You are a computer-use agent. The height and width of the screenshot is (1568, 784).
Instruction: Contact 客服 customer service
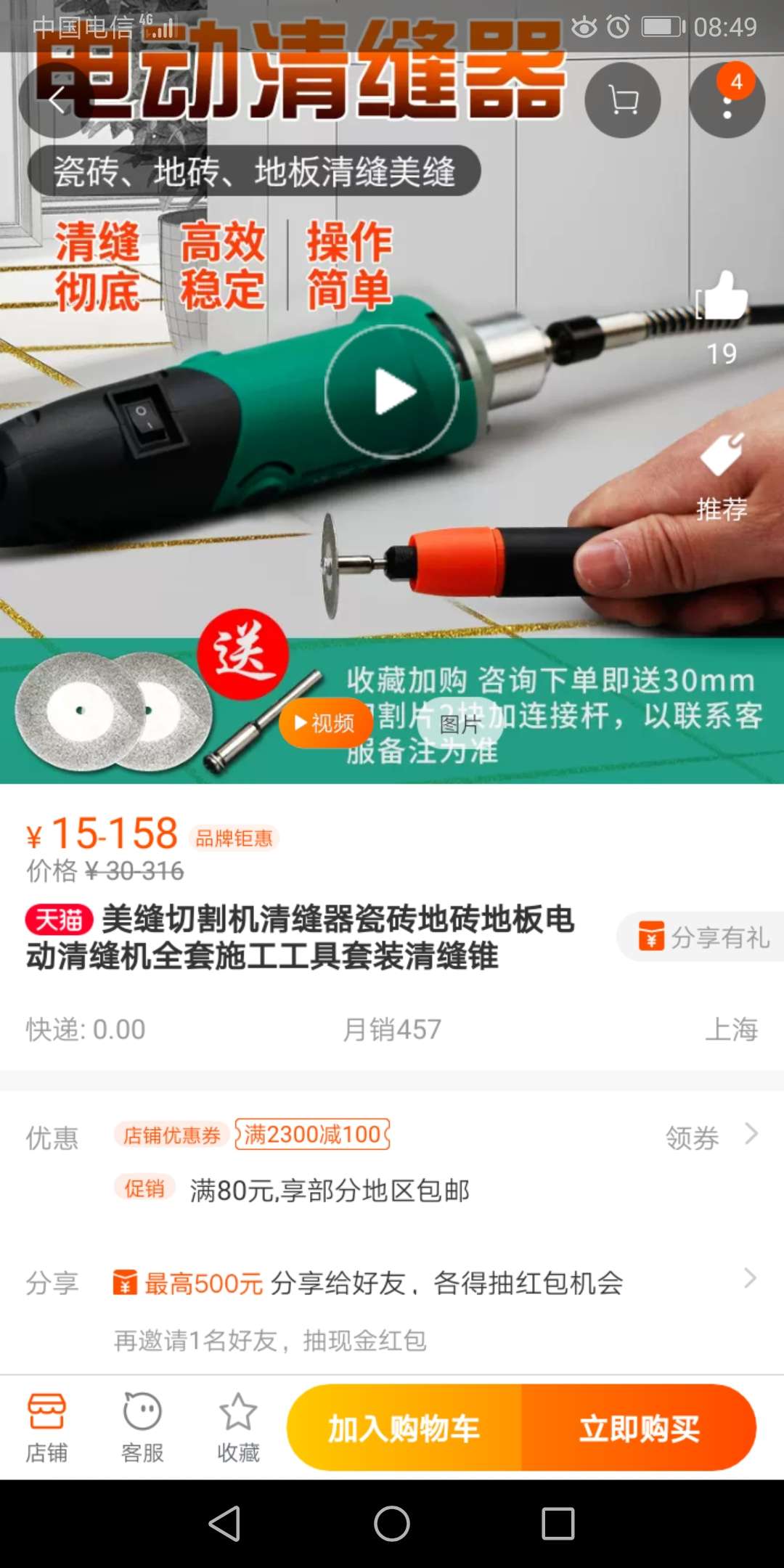[x=142, y=1427]
